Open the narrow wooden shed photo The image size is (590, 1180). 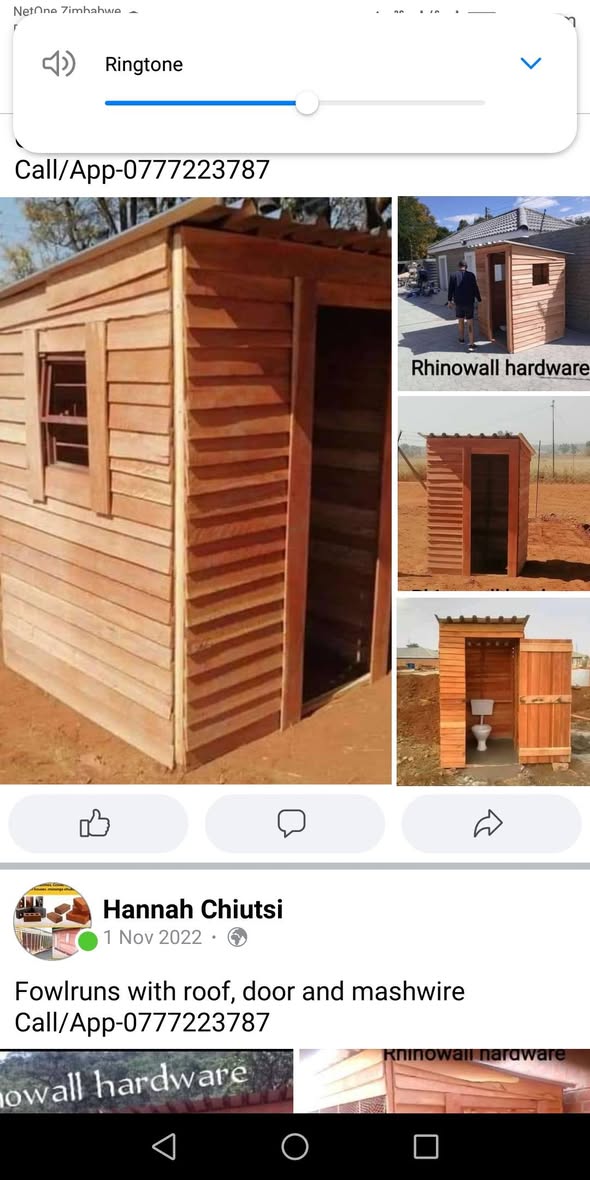pyautogui.click(x=494, y=493)
